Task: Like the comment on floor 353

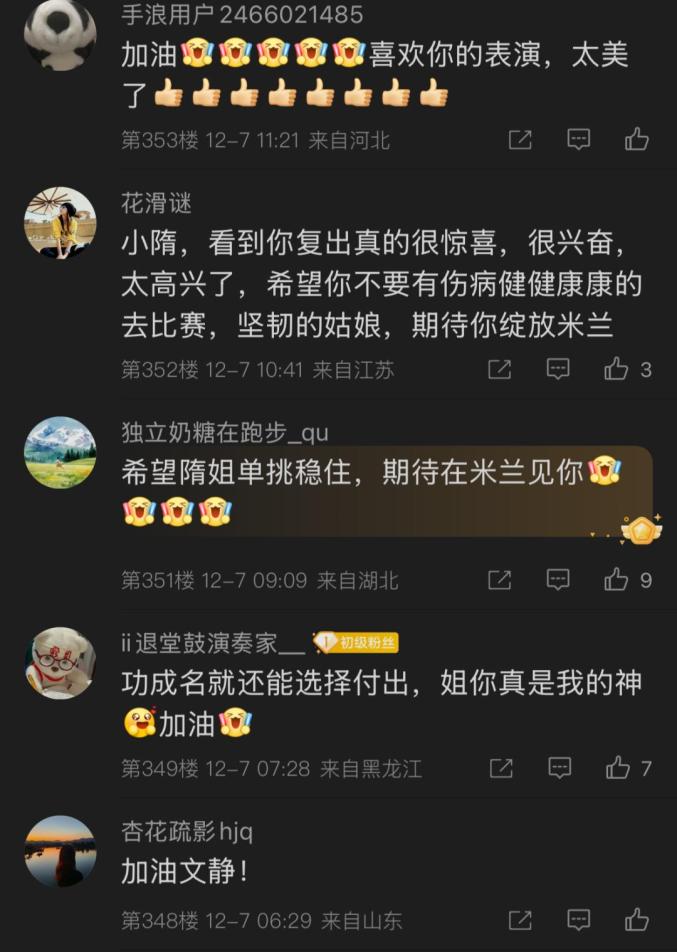Action: 637,140
